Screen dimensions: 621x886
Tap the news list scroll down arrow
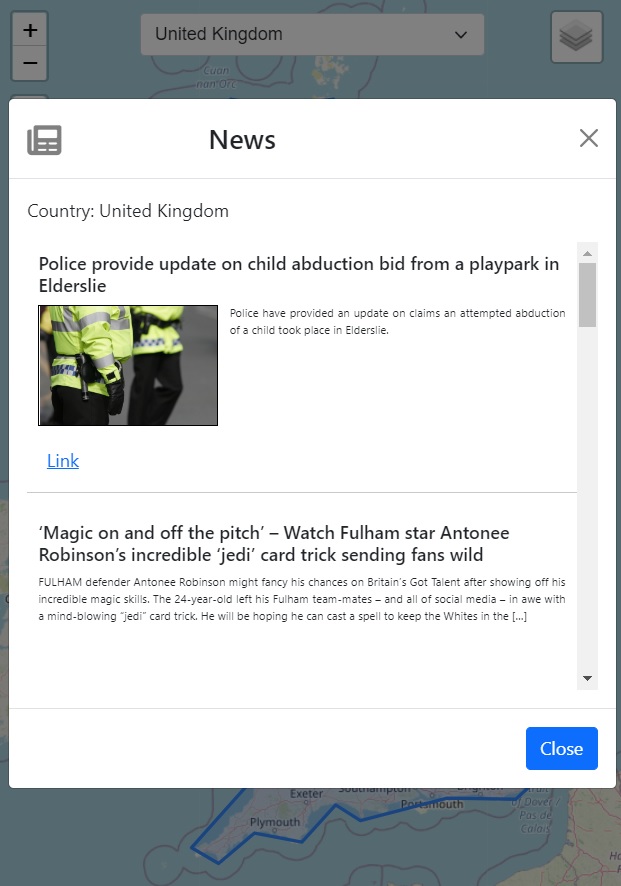click(x=588, y=678)
